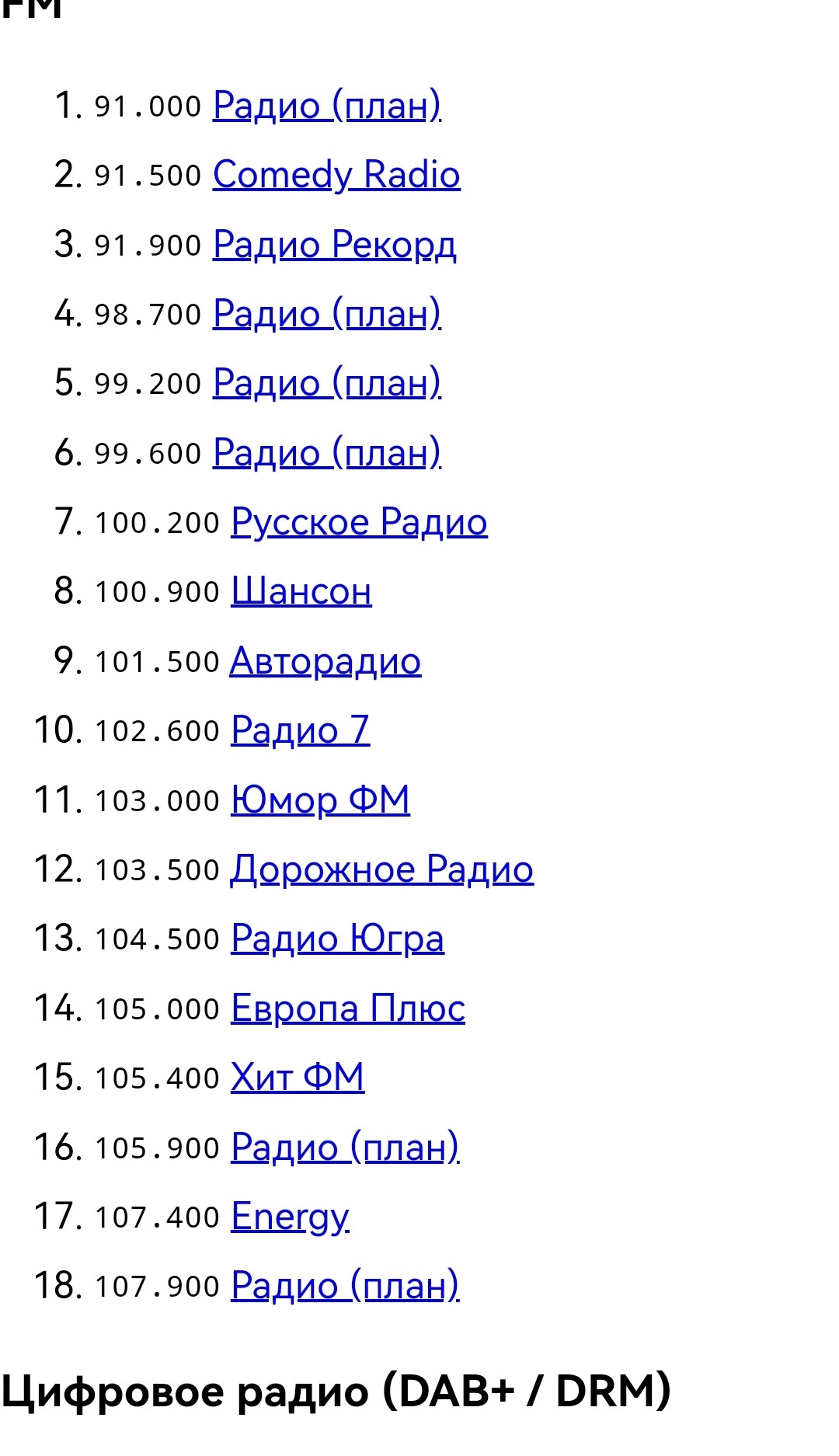839x1456 pixels.
Task: Select the Радио (план) link at 99.200
Action: (x=326, y=383)
